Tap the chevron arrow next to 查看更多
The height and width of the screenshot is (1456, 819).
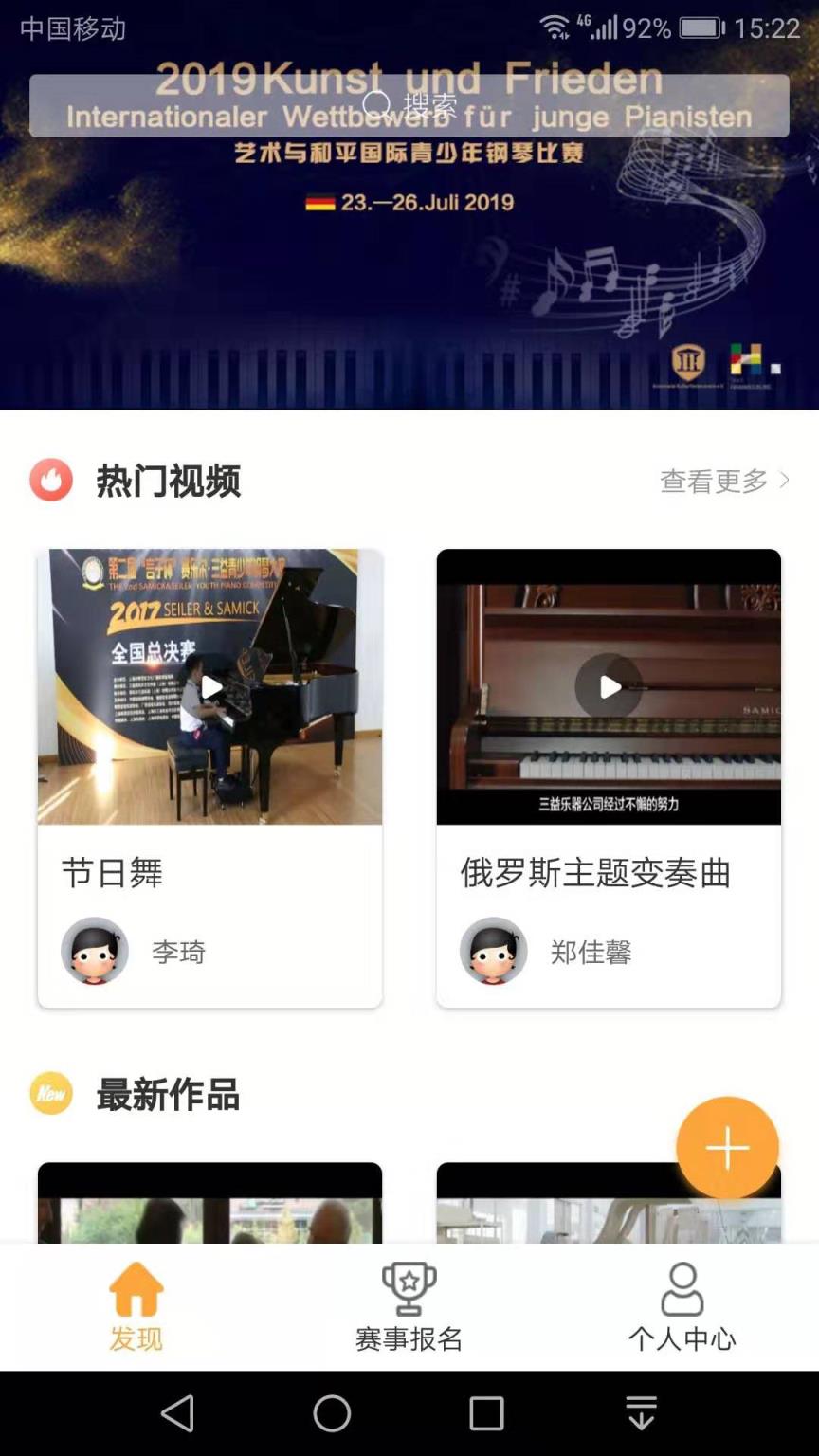[785, 482]
